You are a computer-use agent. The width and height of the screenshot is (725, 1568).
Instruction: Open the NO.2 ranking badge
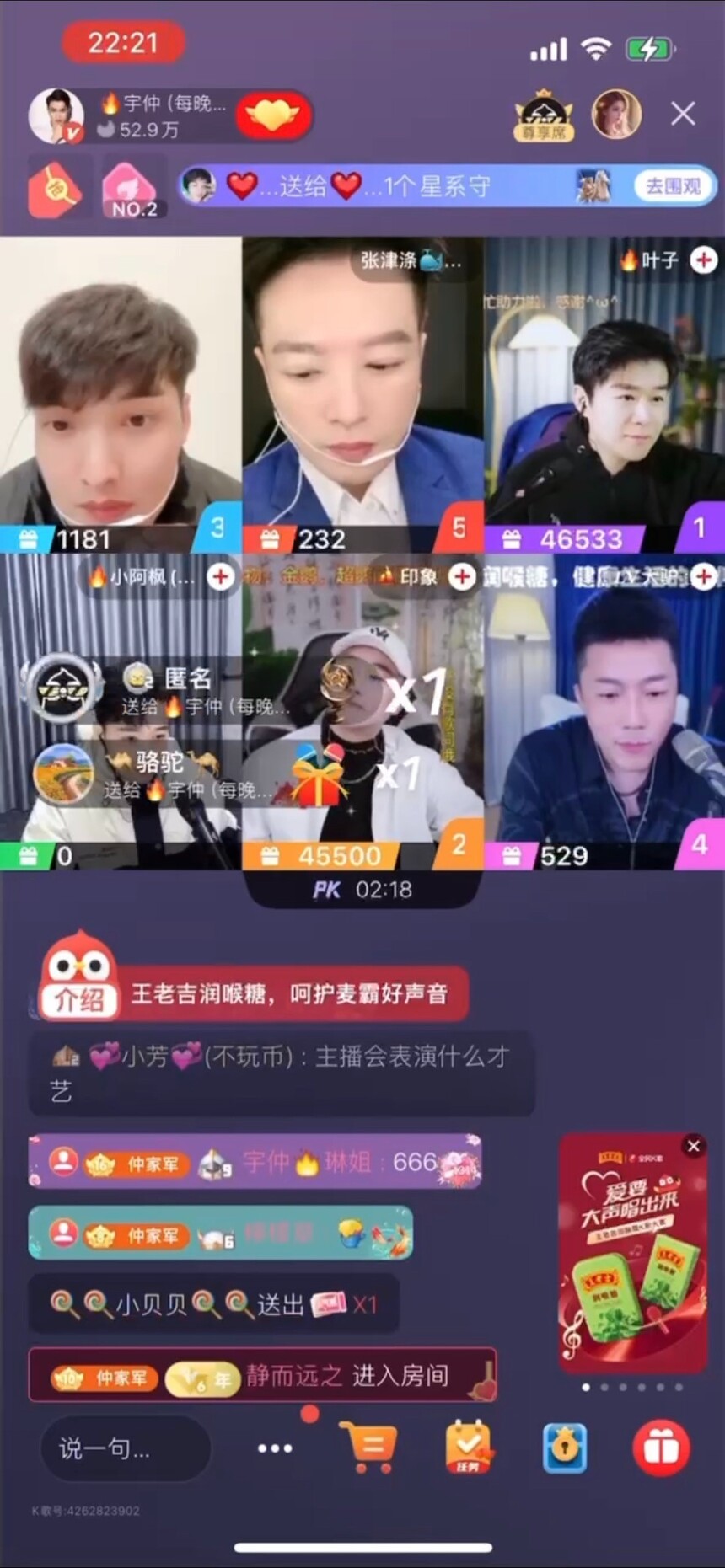click(131, 190)
